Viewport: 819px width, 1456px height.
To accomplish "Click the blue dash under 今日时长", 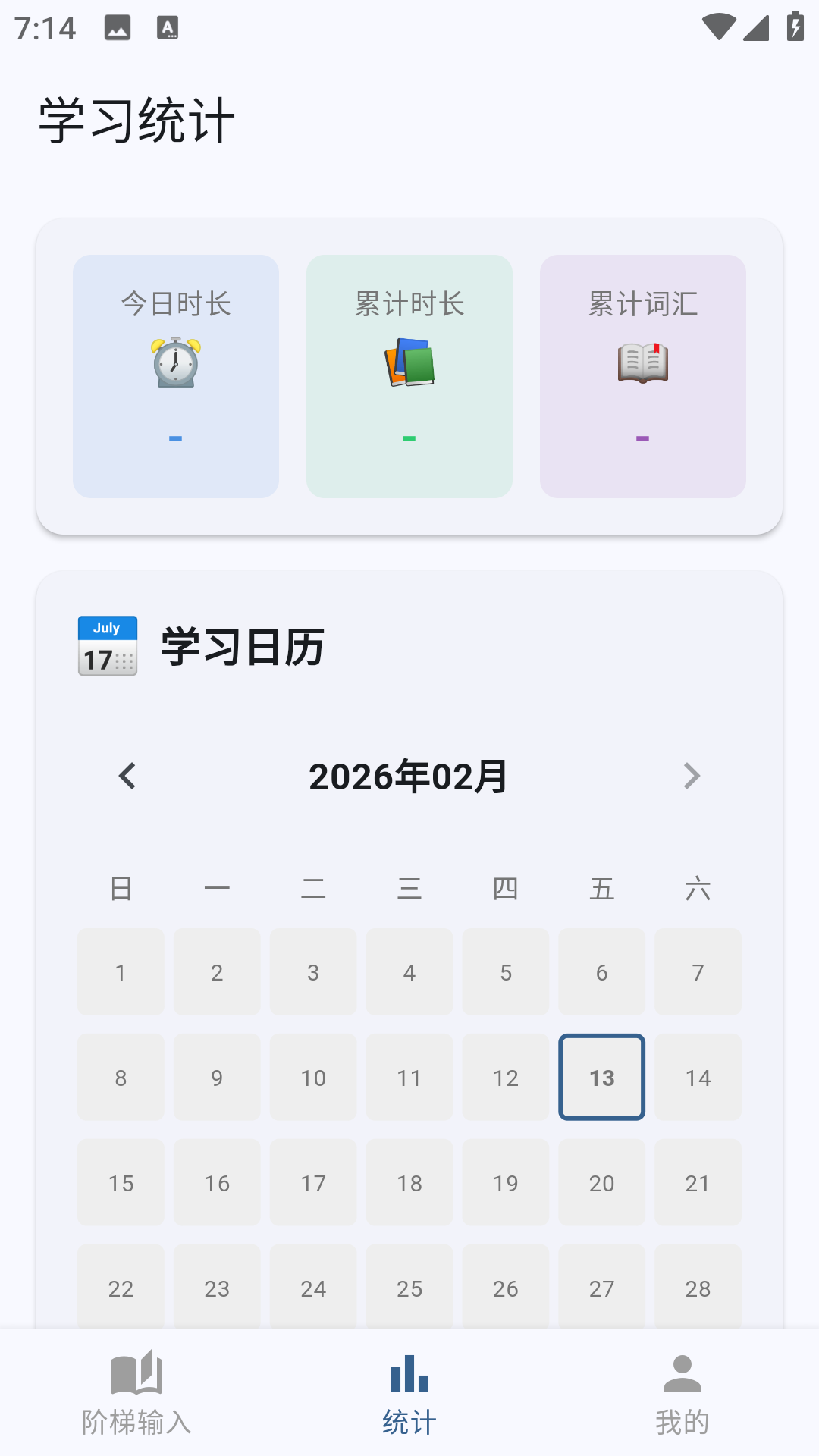I will (175, 438).
